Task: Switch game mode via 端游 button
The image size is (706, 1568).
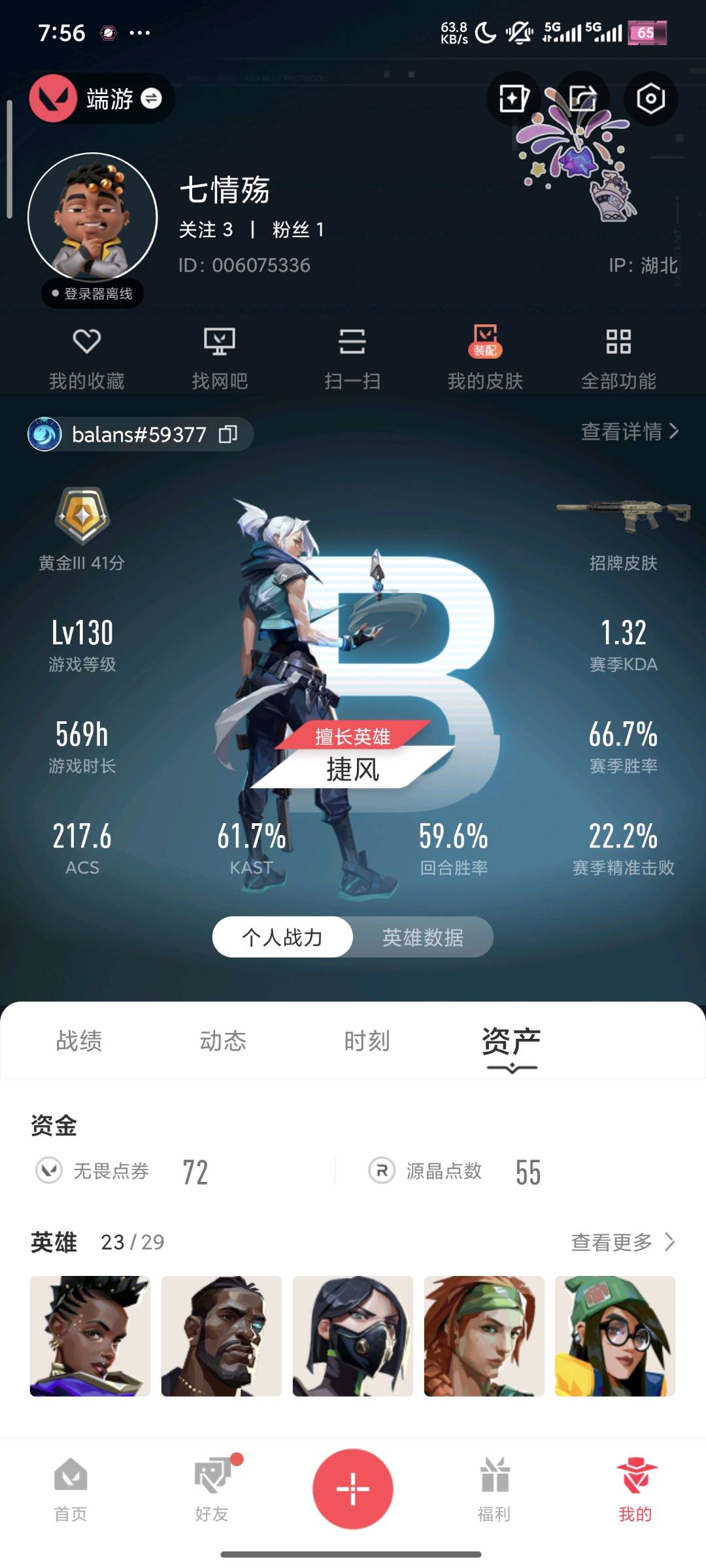Action: [x=103, y=99]
